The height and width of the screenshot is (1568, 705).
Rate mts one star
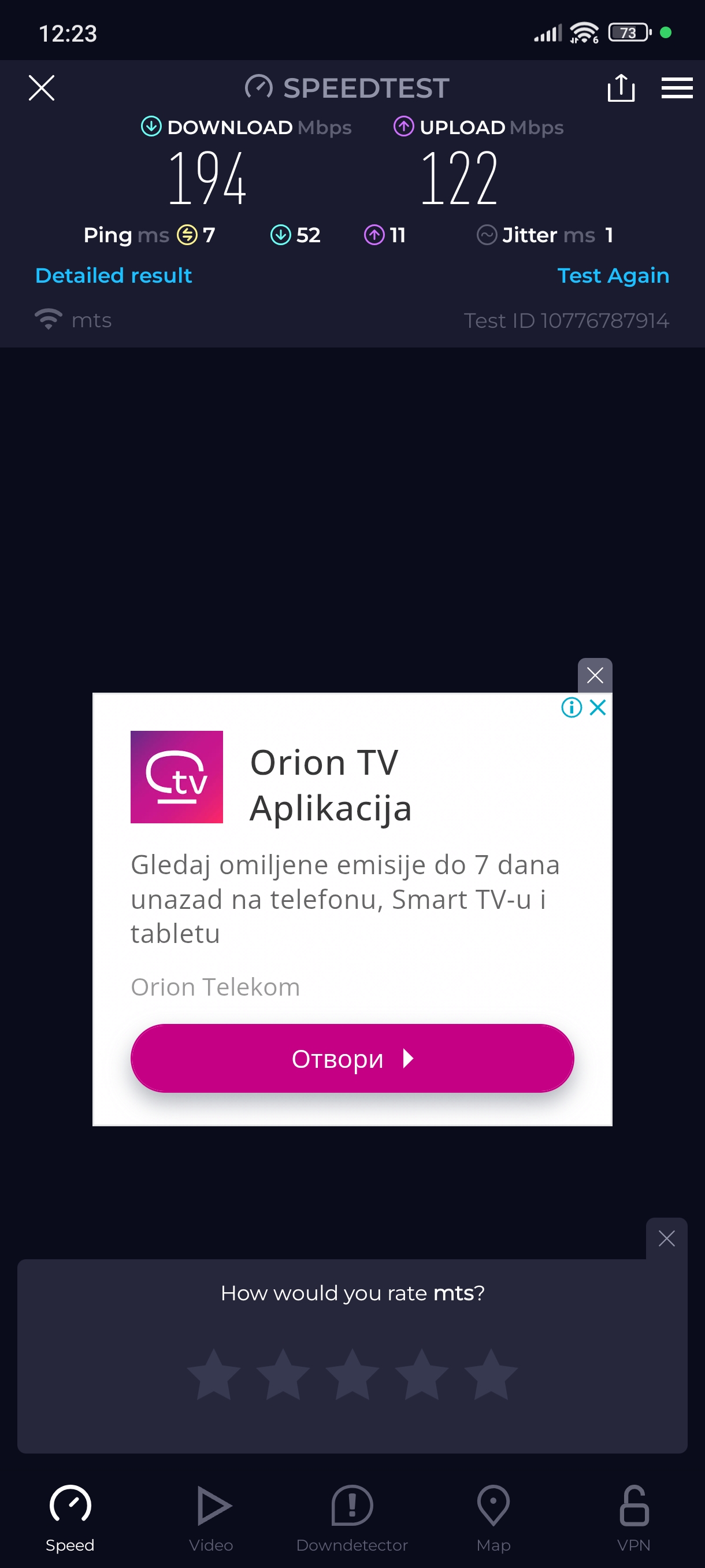[x=213, y=1374]
